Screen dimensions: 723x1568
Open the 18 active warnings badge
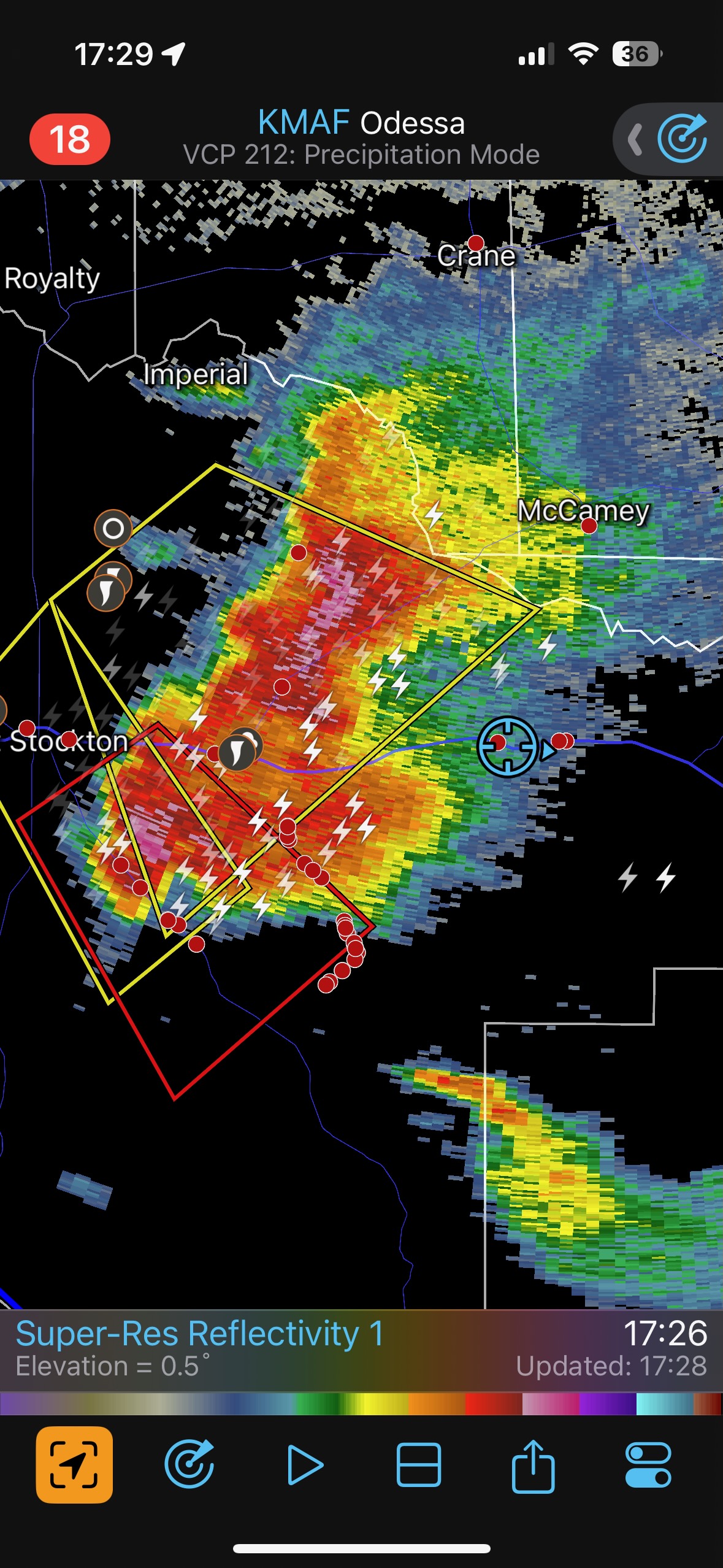point(69,139)
